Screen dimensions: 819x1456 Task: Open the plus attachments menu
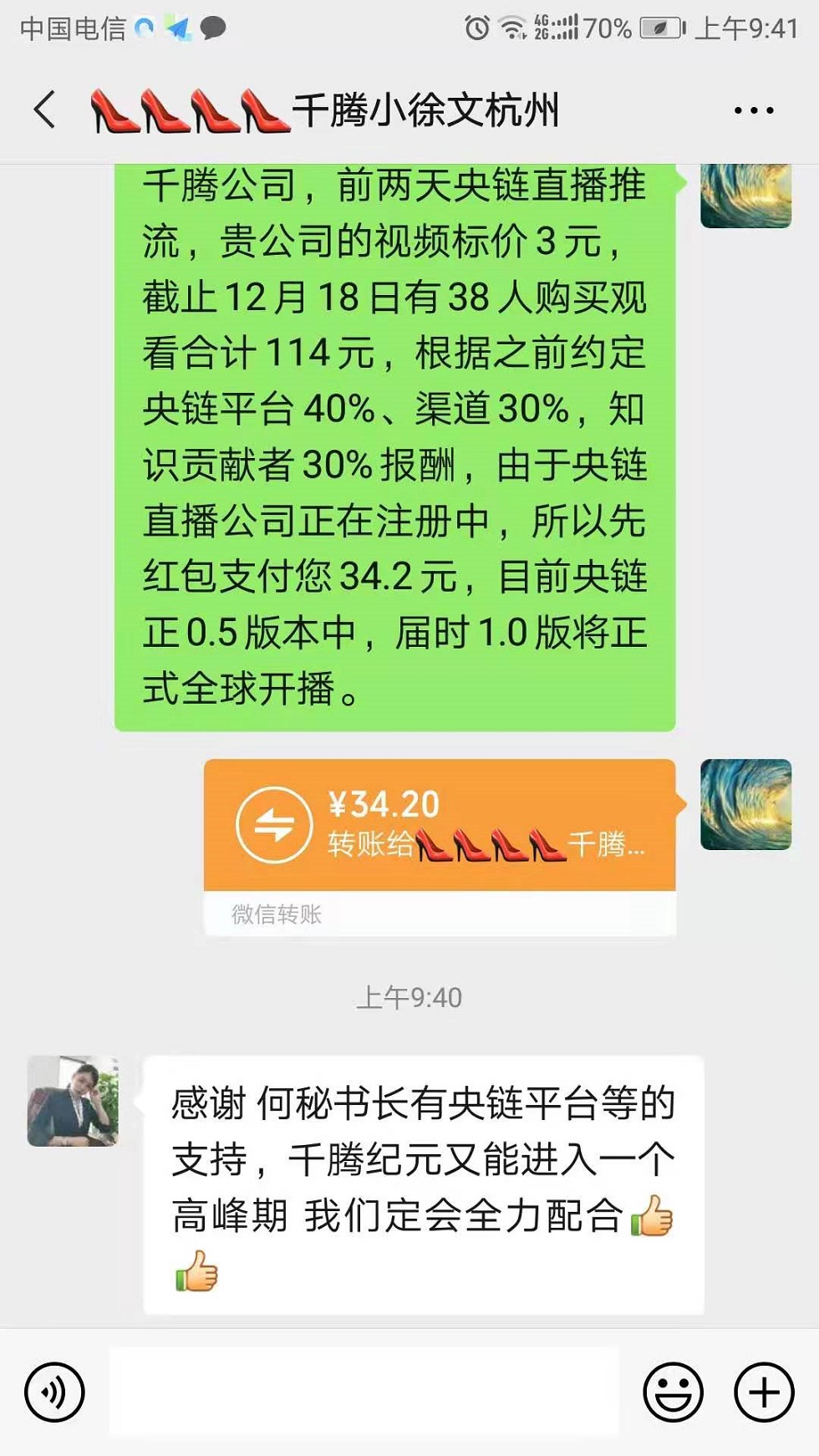[763, 1392]
